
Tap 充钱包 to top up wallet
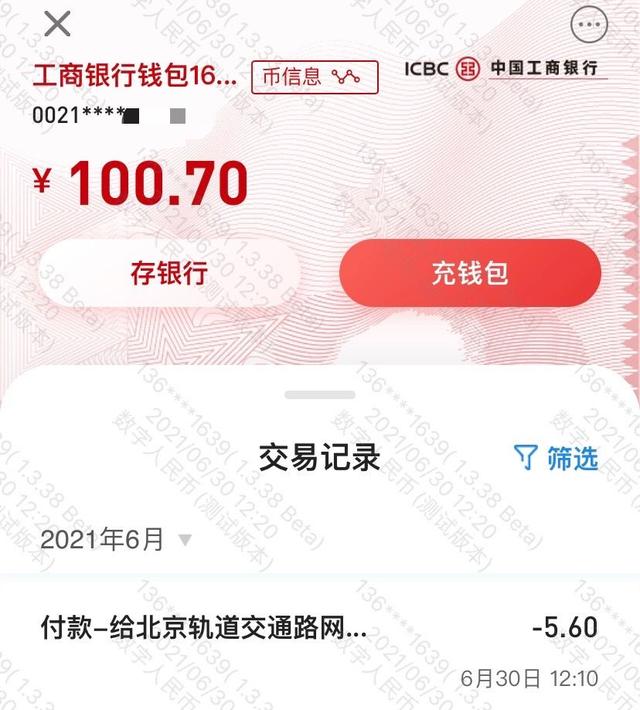(x=470, y=273)
